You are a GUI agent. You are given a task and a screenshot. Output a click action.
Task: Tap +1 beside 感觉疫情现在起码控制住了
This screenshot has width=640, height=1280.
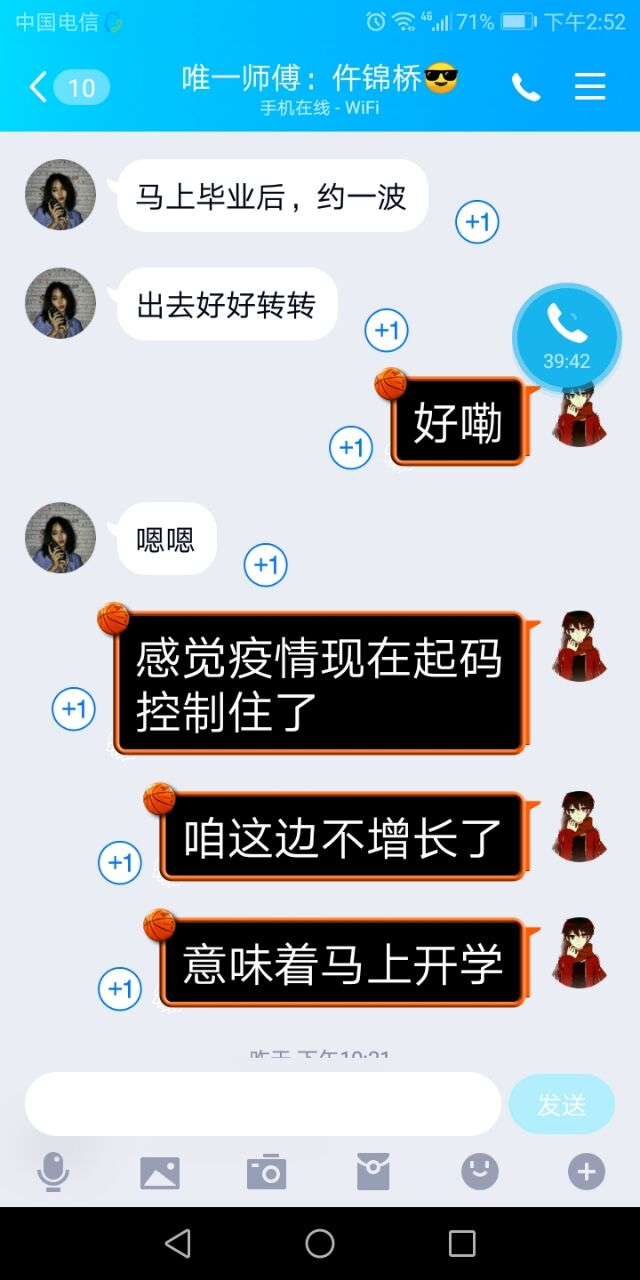click(x=74, y=709)
